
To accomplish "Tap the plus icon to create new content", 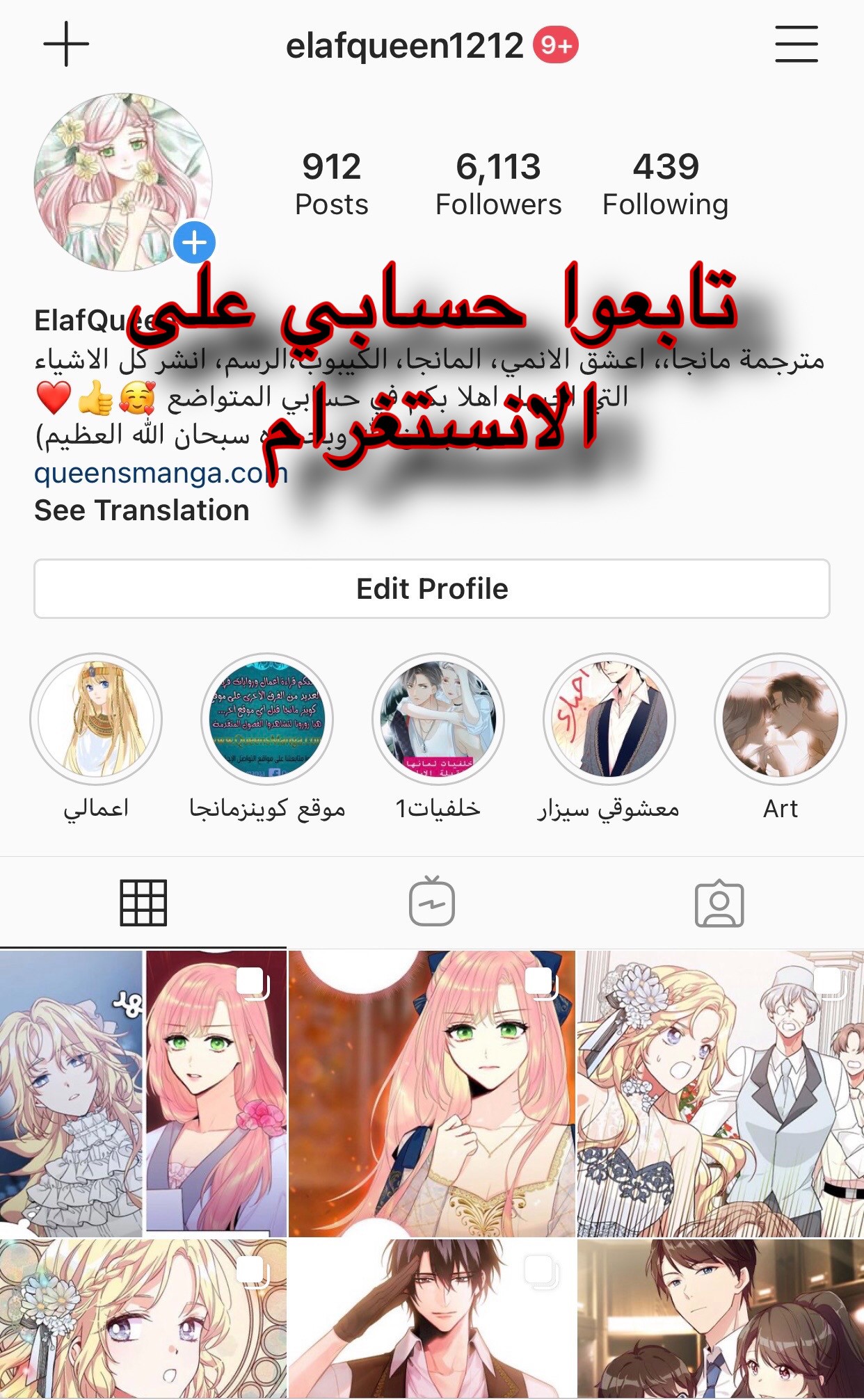I will click(66, 45).
